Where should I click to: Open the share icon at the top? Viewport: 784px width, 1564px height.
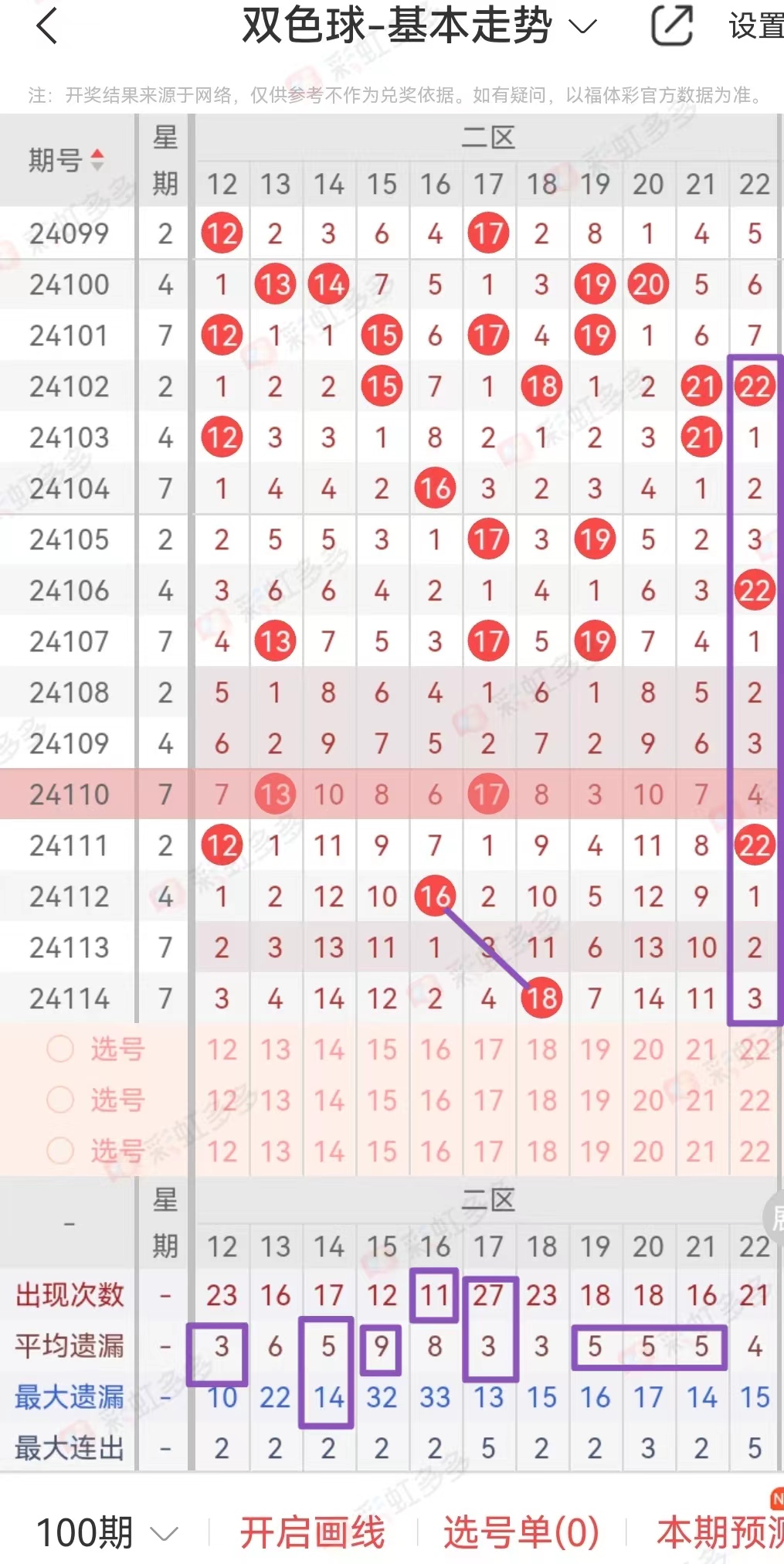coord(671,28)
